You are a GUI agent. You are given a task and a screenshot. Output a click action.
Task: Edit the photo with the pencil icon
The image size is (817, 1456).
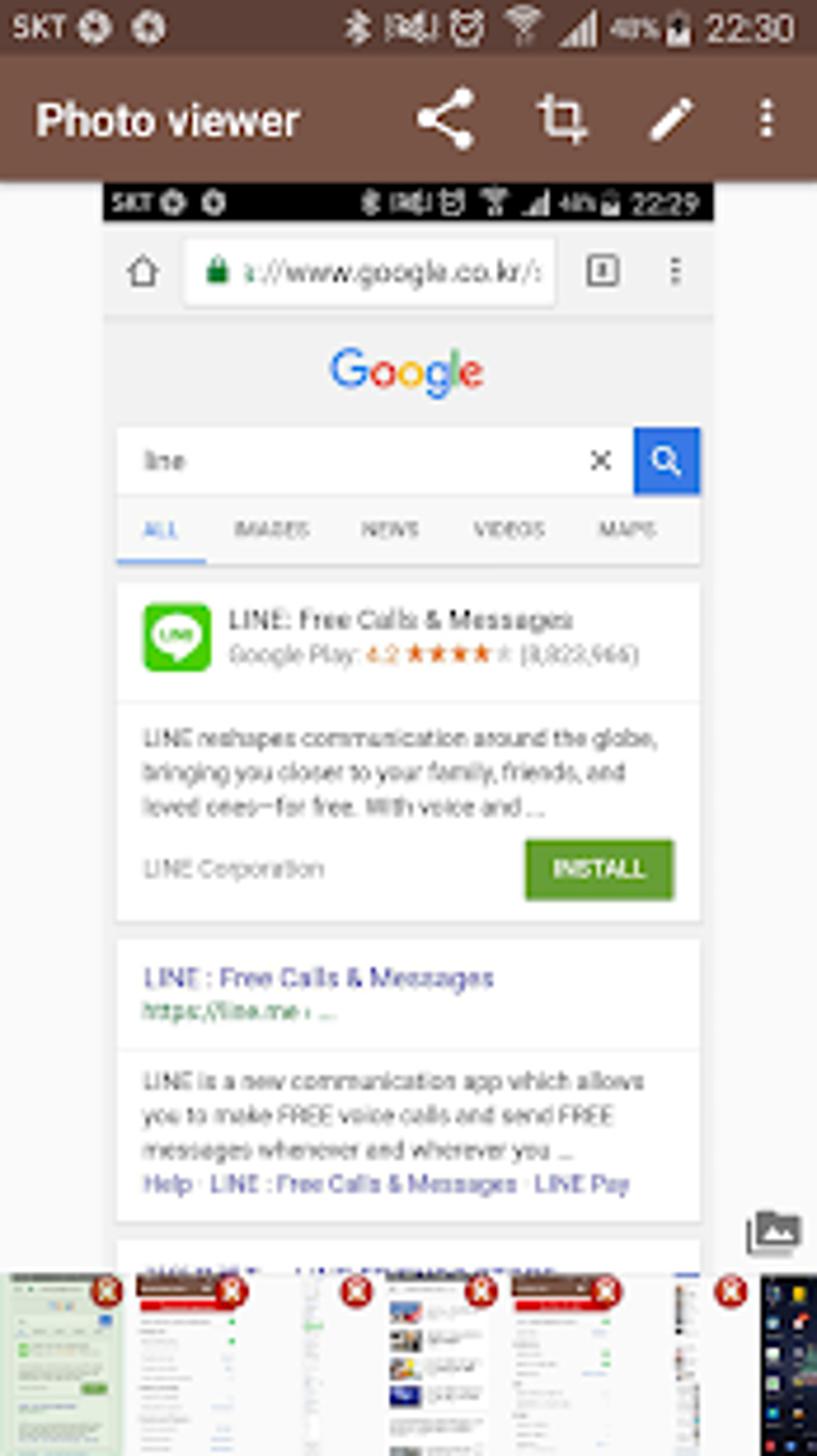[x=671, y=119]
